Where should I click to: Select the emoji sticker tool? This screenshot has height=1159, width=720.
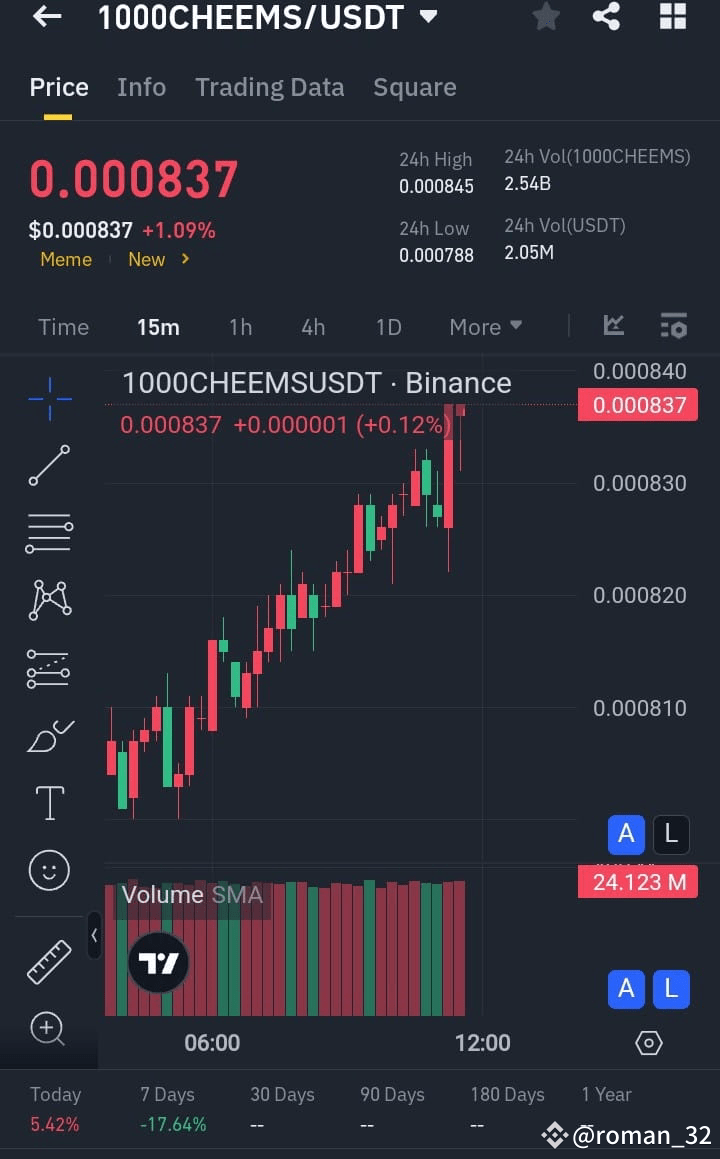48,869
